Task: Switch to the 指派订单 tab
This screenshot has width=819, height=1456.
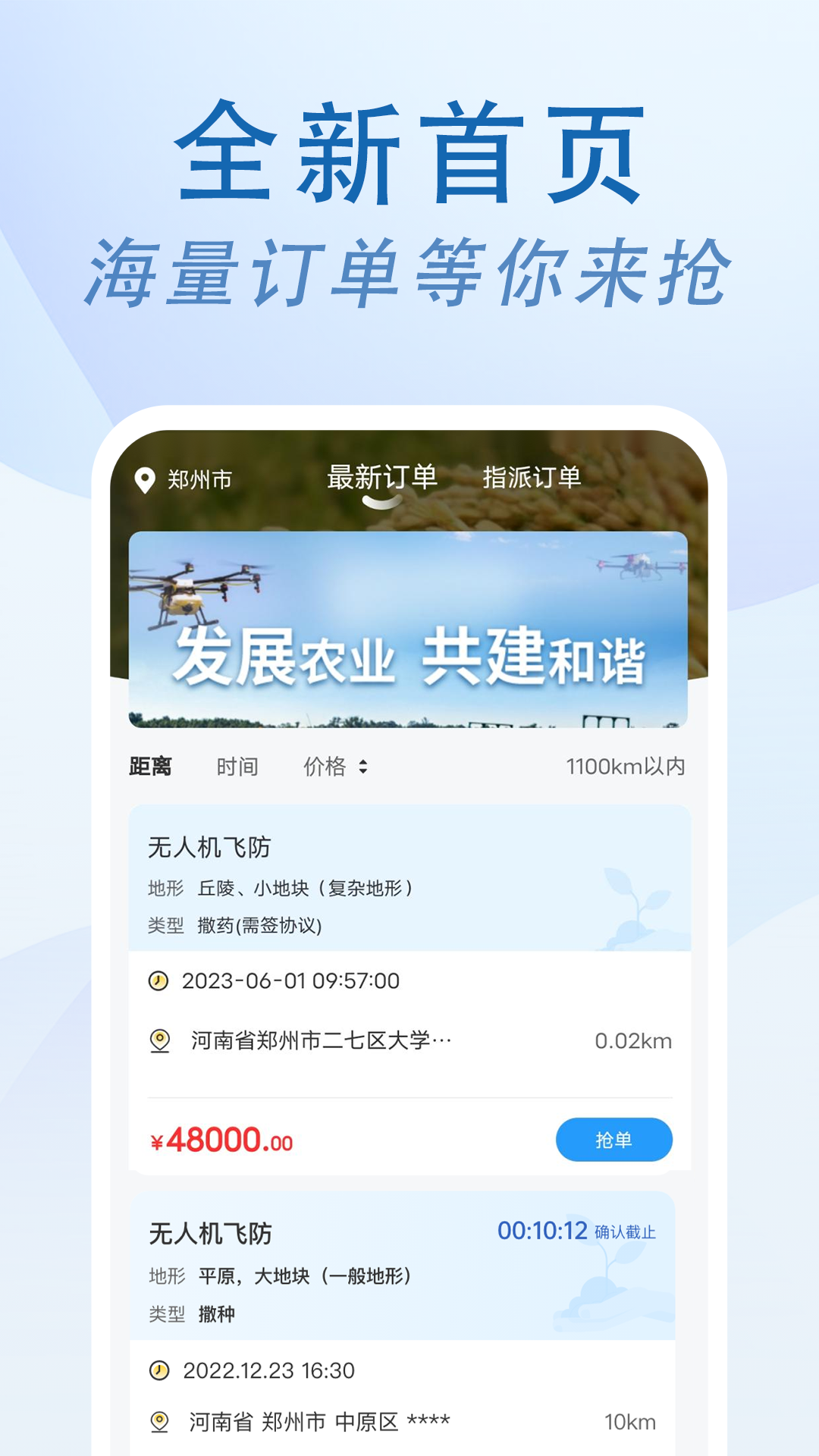Action: pyautogui.click(x=532, y=478)
